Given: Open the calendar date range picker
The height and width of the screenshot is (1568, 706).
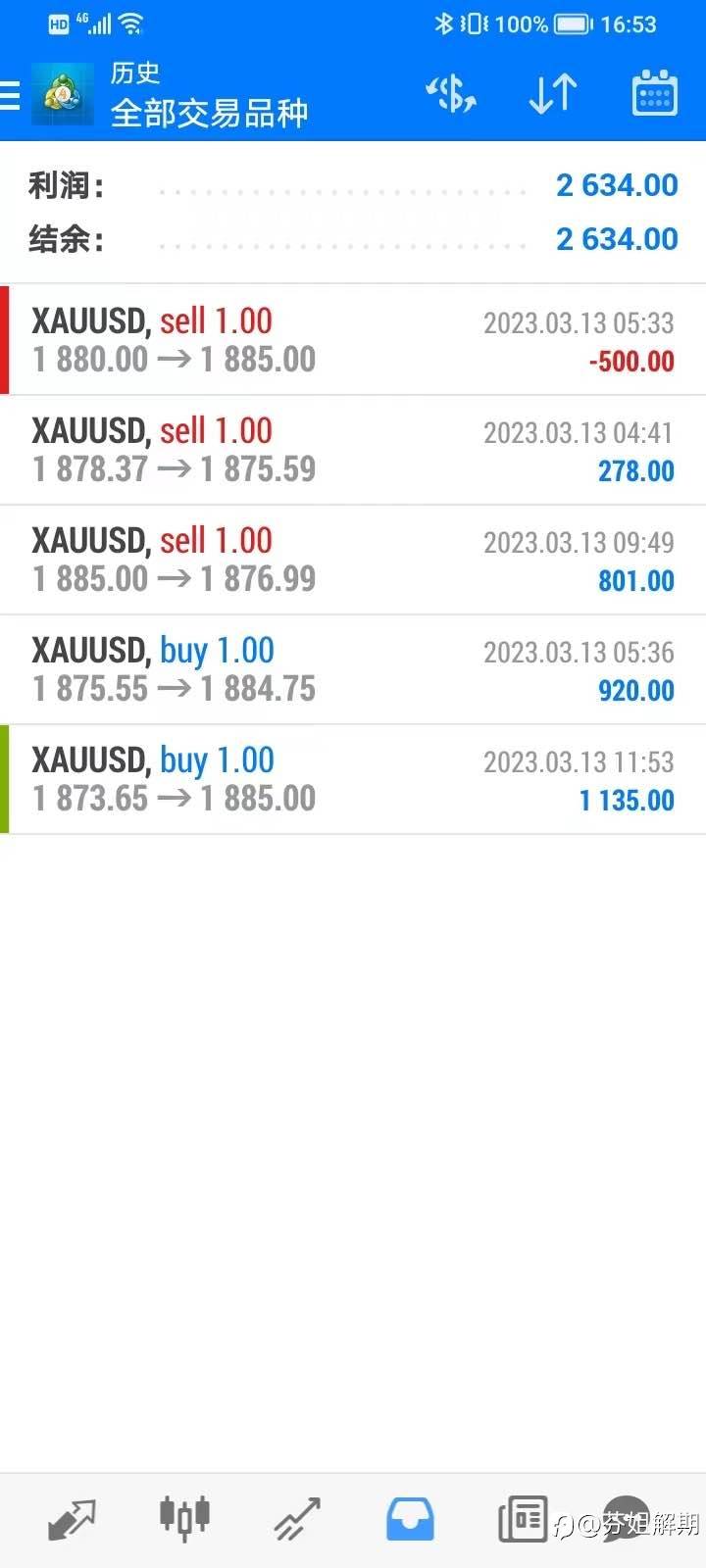Looking at the screenshot, I should coord(654,94).
